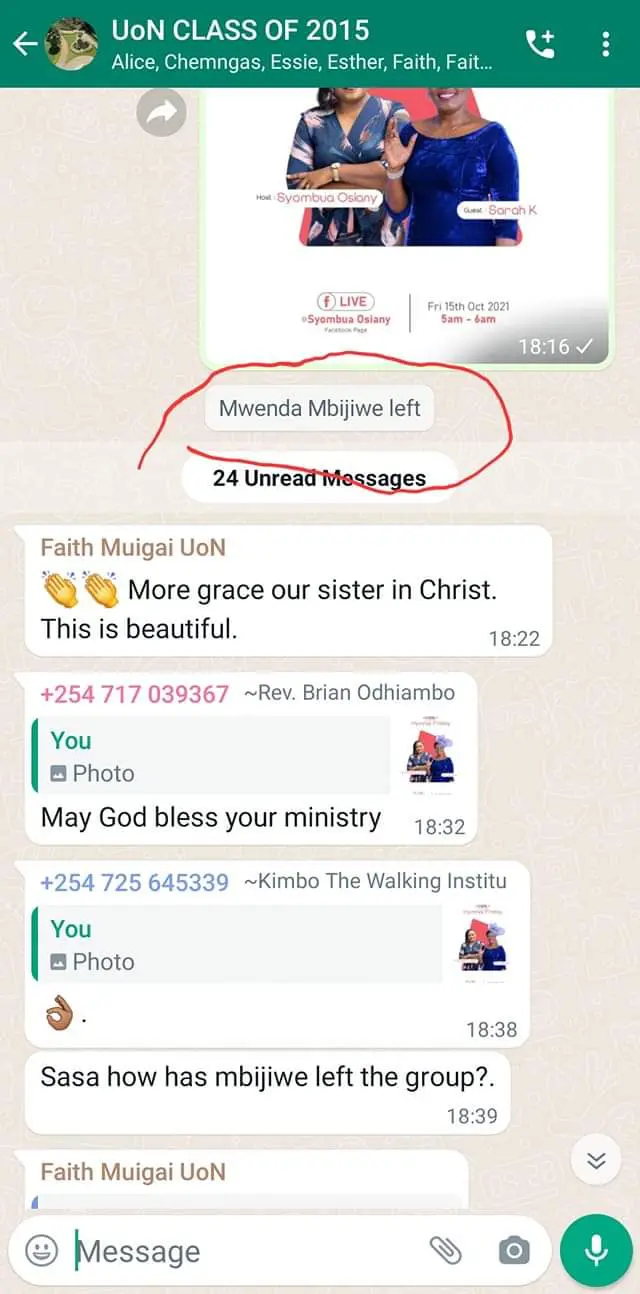
Task: Forward the shared poster image
Action: tap(161, 113)
